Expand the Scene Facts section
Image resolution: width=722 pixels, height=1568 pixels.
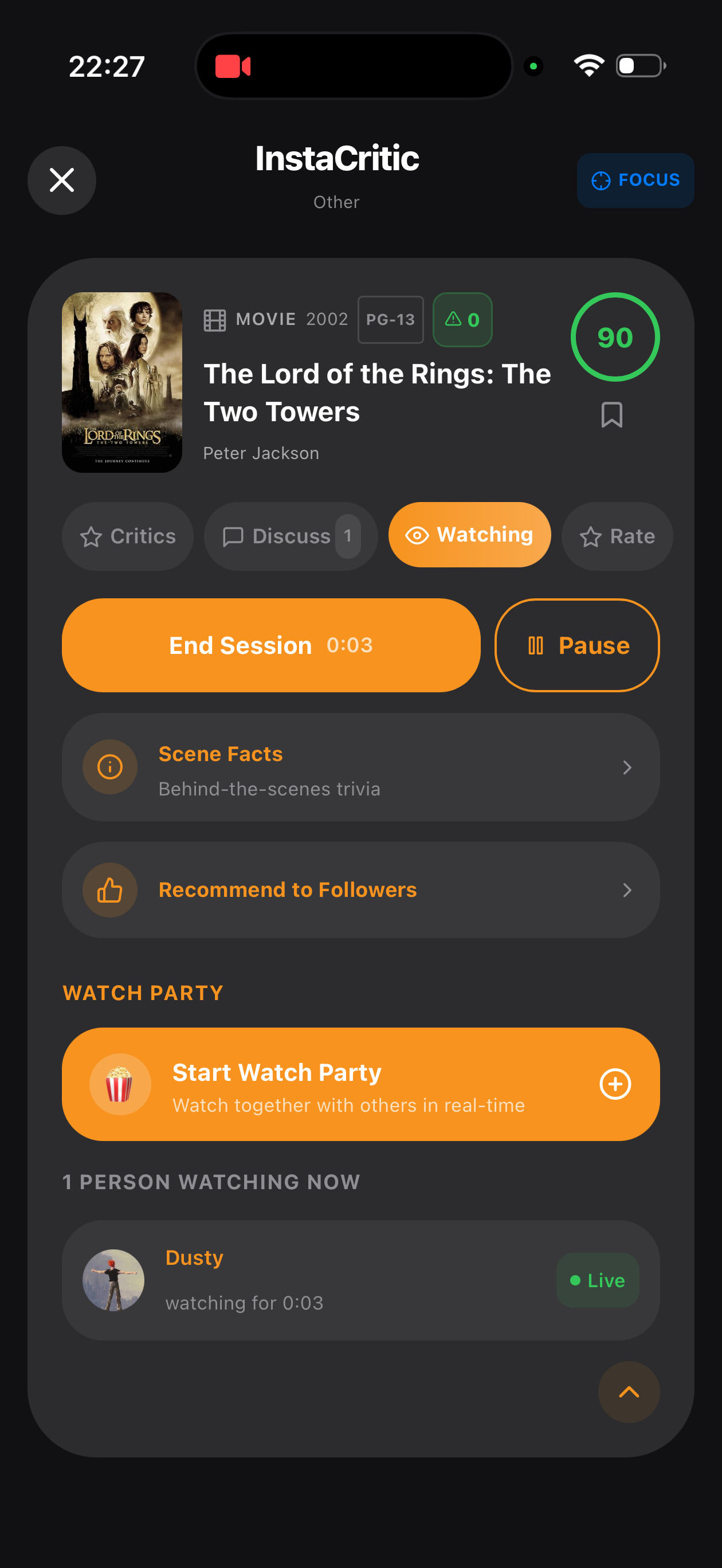pyautogui.click(x=362, y=767)
